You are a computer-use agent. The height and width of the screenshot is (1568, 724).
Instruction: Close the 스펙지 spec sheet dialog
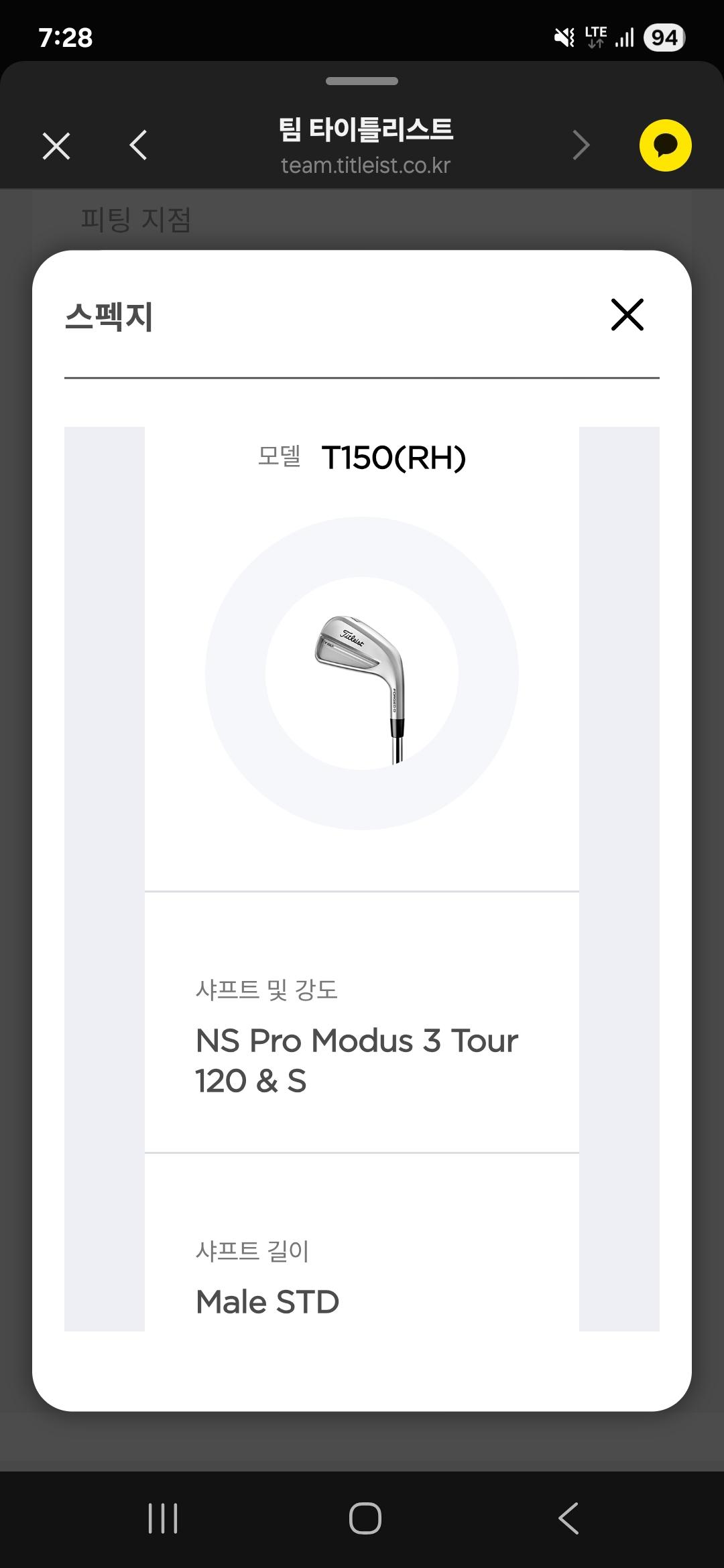pyautogui.click(x=627, y=315)
